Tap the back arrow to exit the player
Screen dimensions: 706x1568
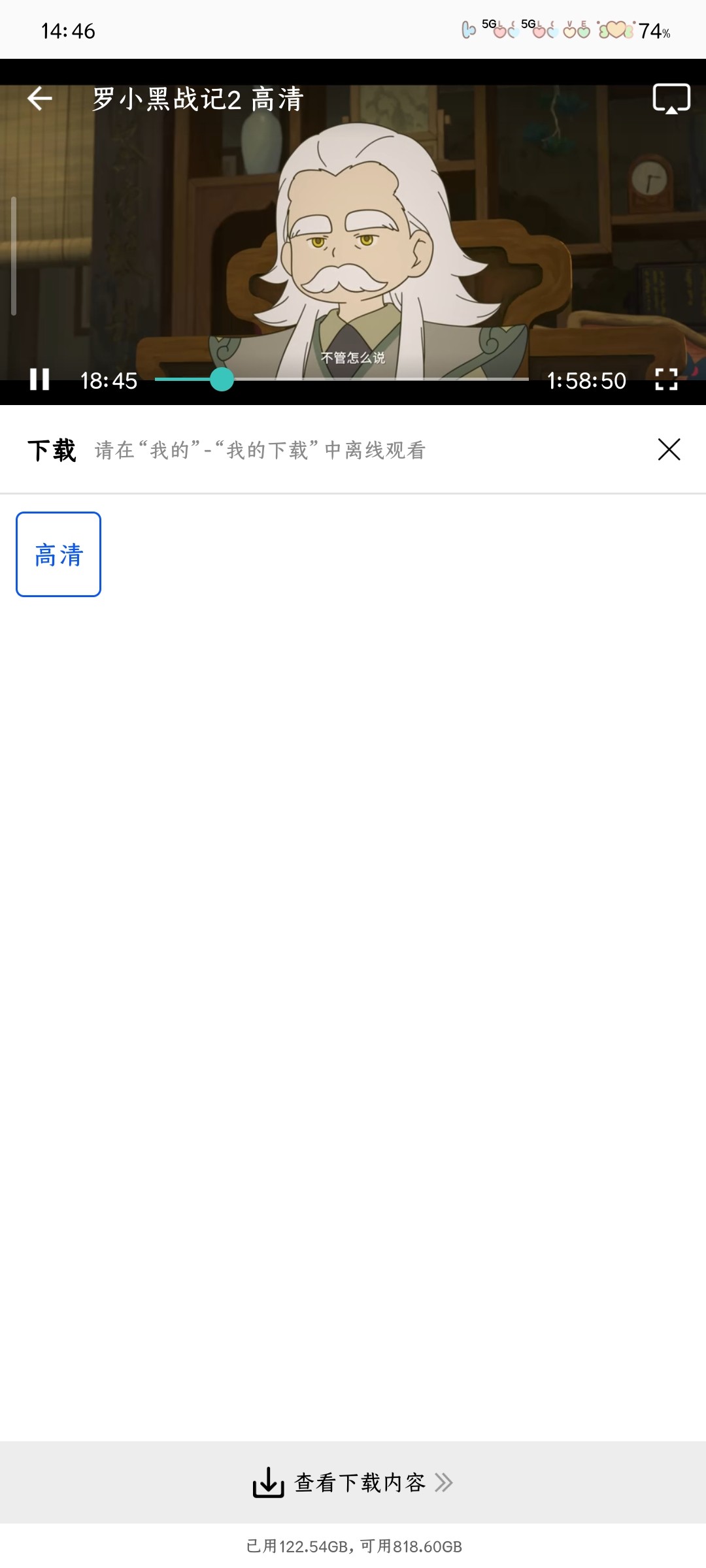pos(39,98)
